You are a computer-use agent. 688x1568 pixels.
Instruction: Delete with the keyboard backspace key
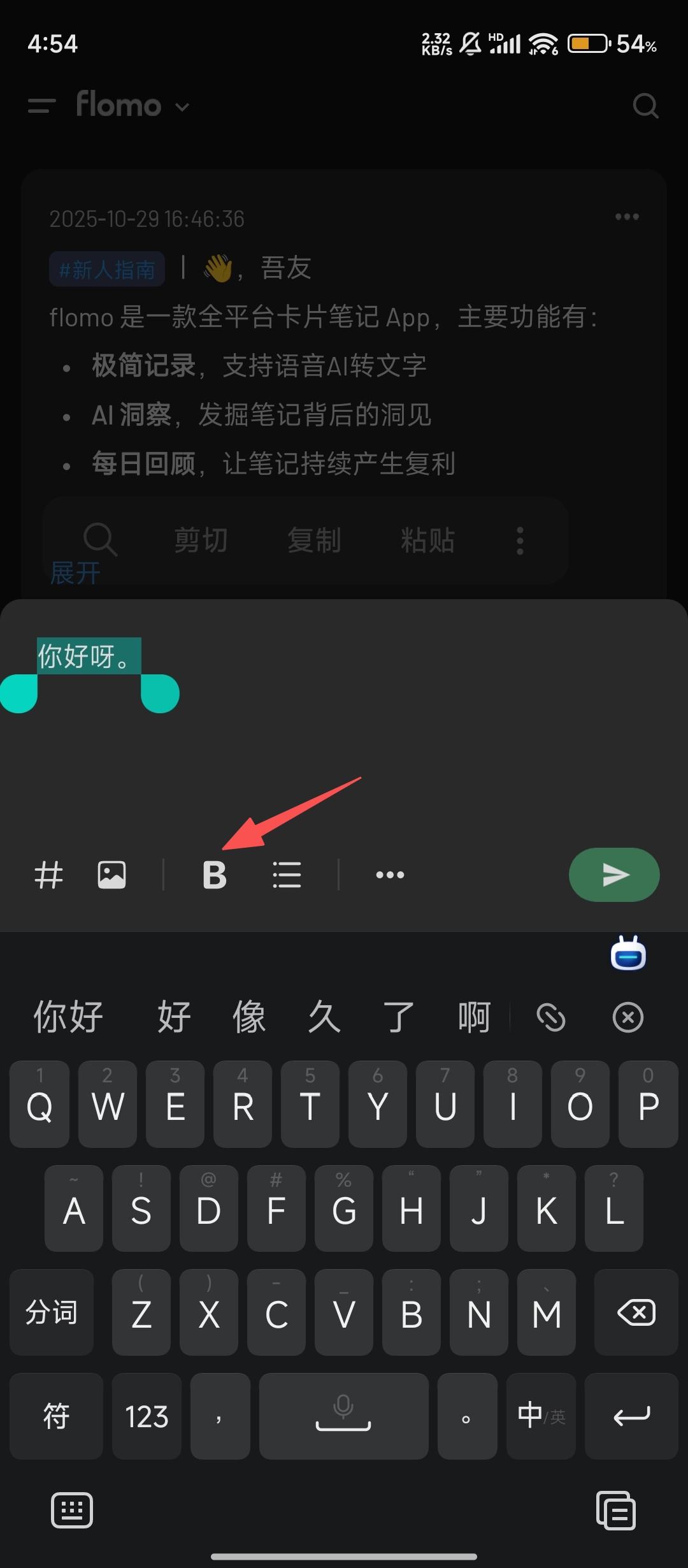pos(636,1312)
